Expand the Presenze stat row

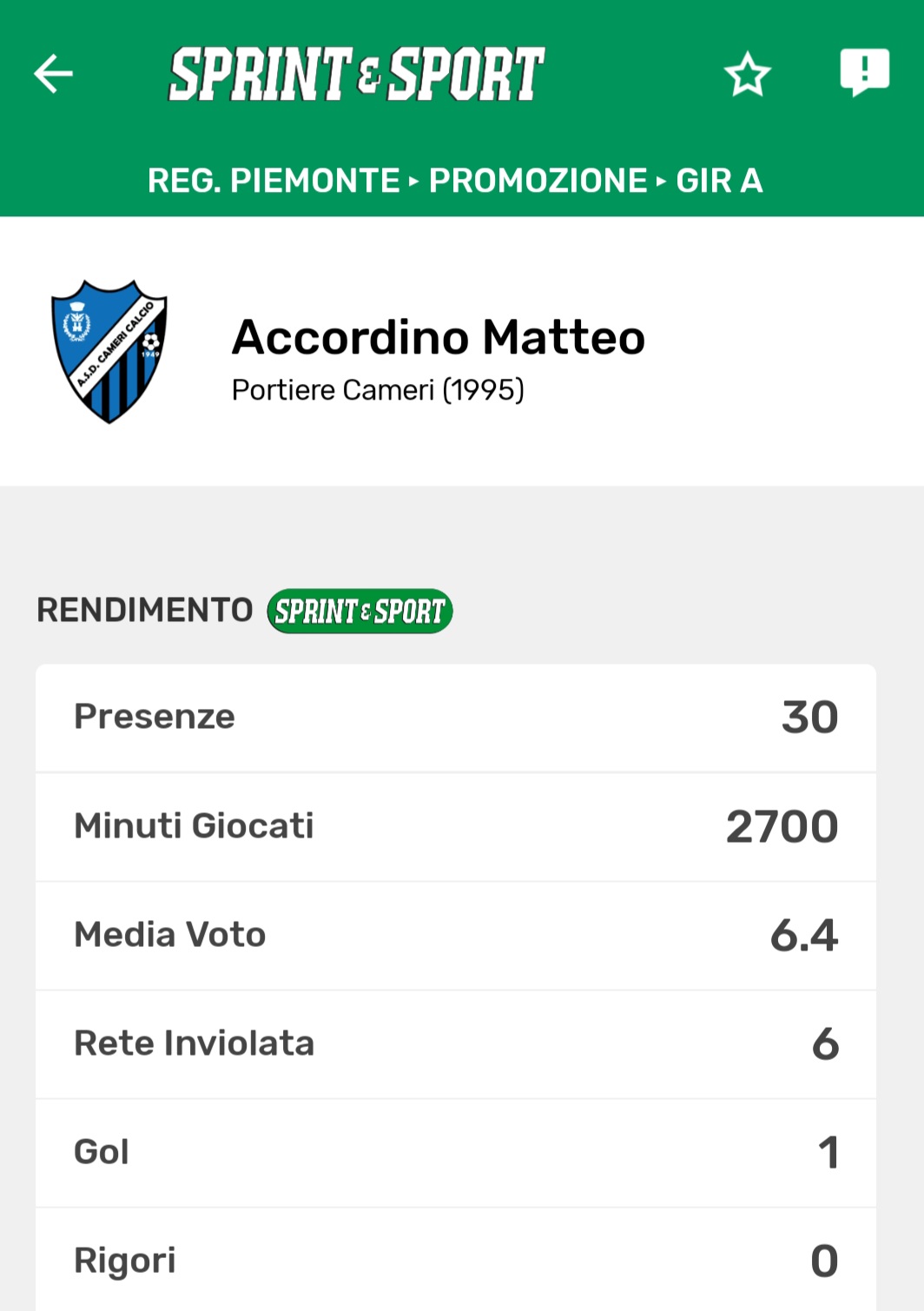click(x=456, y=718)
